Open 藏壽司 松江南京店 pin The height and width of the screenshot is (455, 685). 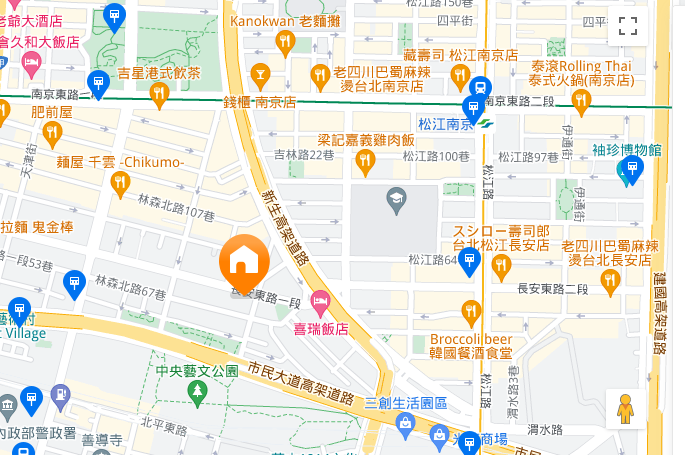pos(461,76)
